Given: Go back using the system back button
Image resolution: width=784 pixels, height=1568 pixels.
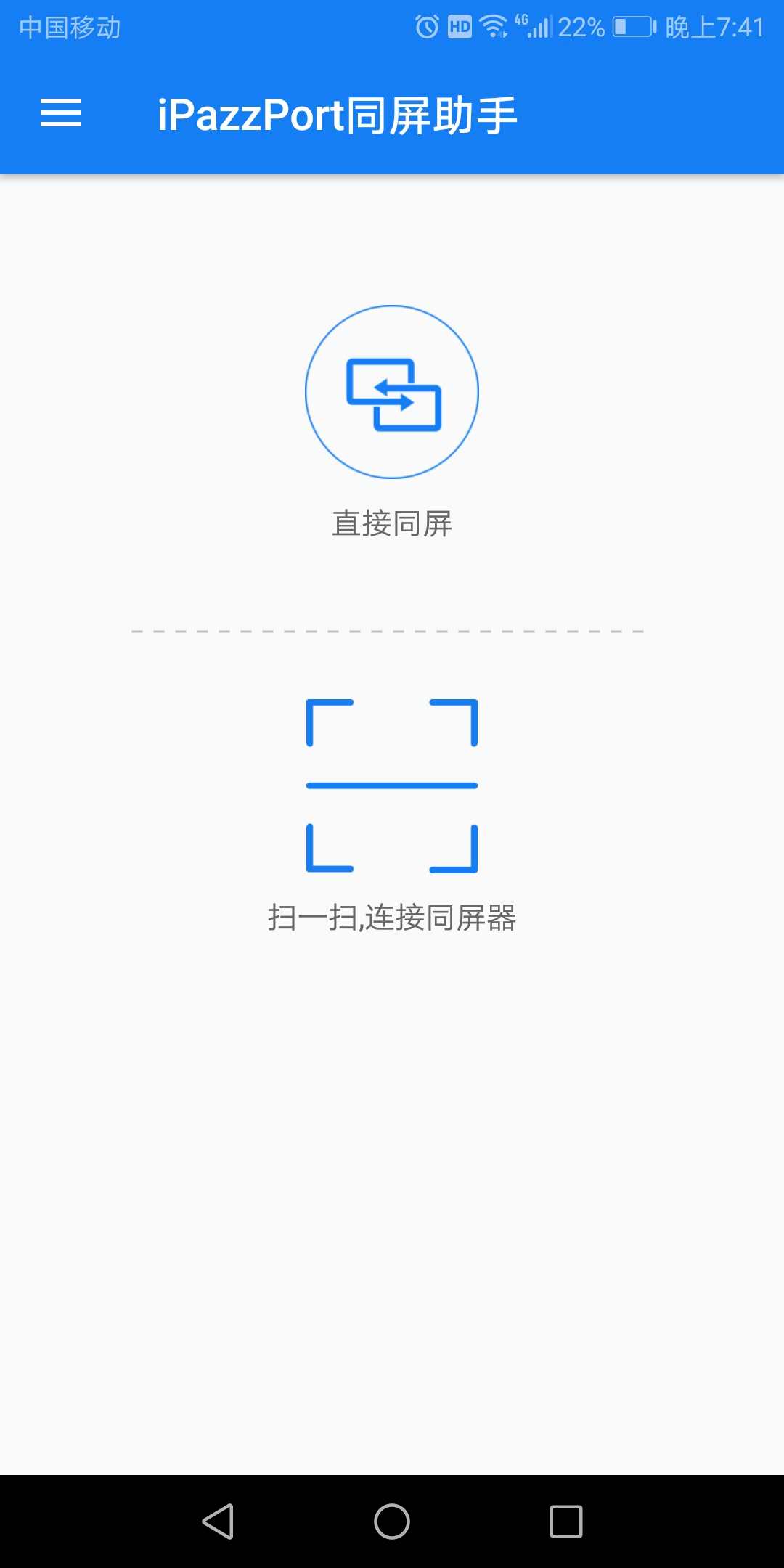Looking at the screenshot, I should click(x=218, y=1521).
